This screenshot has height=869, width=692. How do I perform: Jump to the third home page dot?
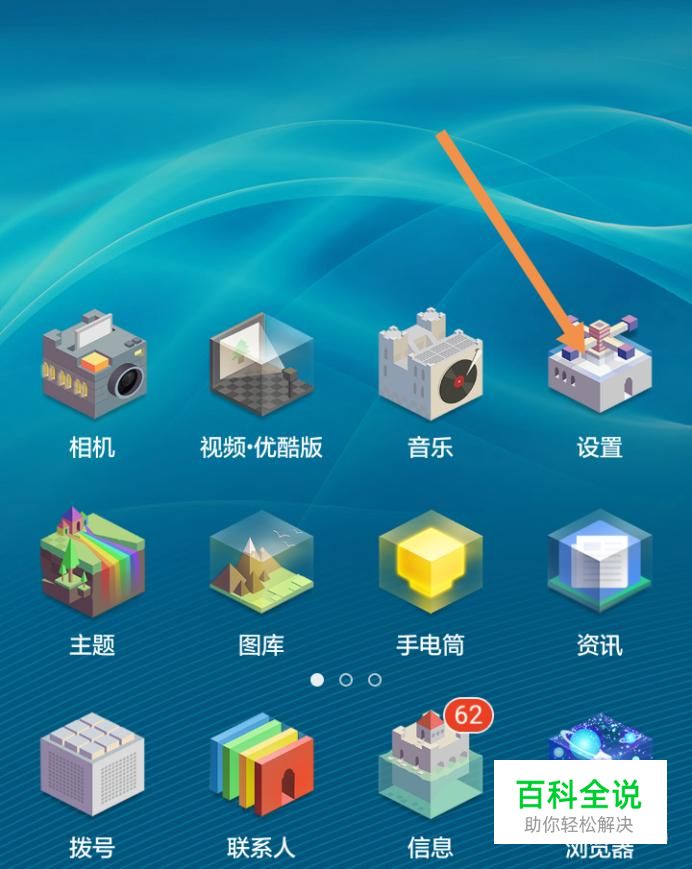tap(375, 680)
